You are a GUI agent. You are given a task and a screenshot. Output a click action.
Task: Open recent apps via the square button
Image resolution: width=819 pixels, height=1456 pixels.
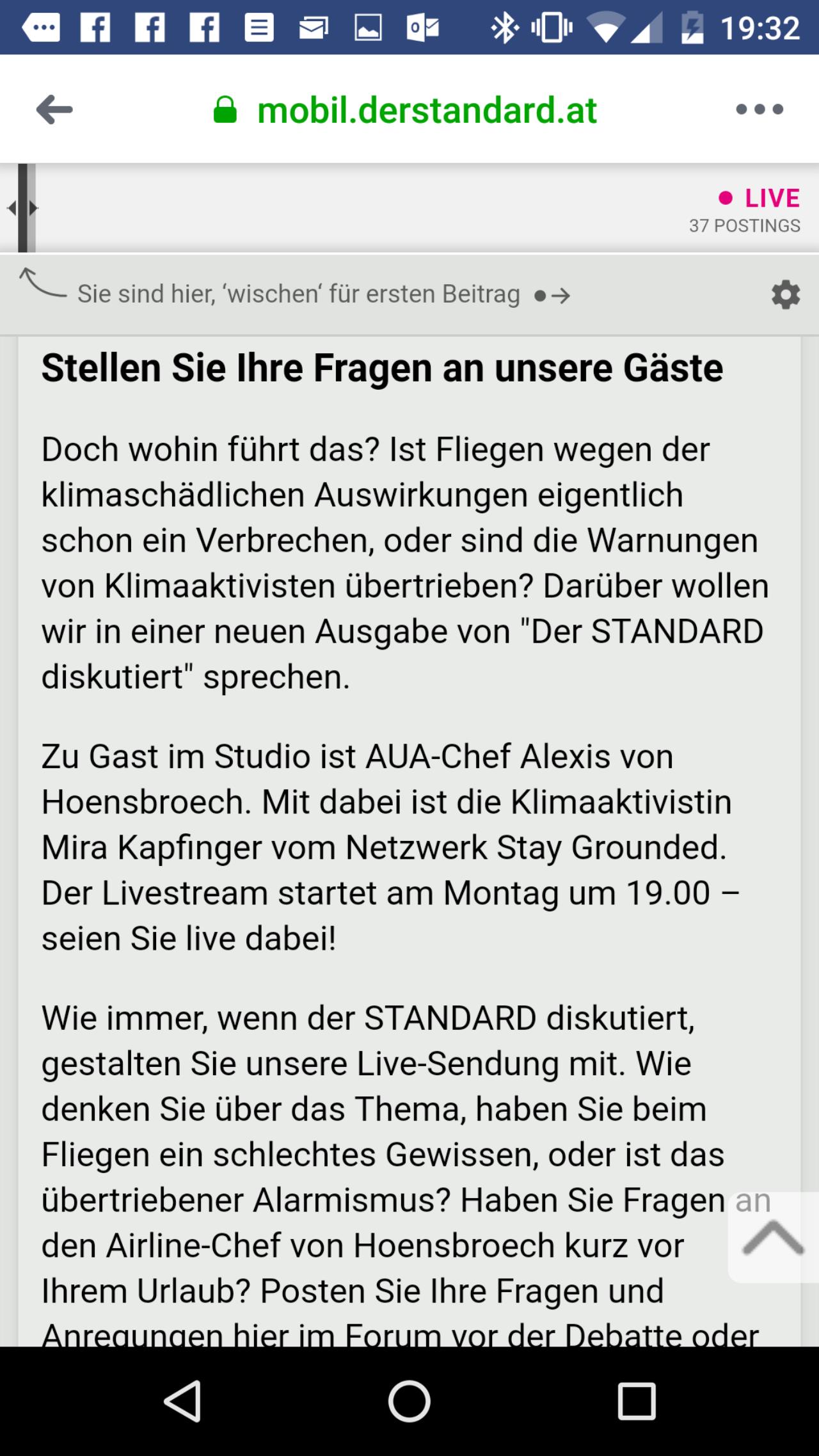(637, 1401)
